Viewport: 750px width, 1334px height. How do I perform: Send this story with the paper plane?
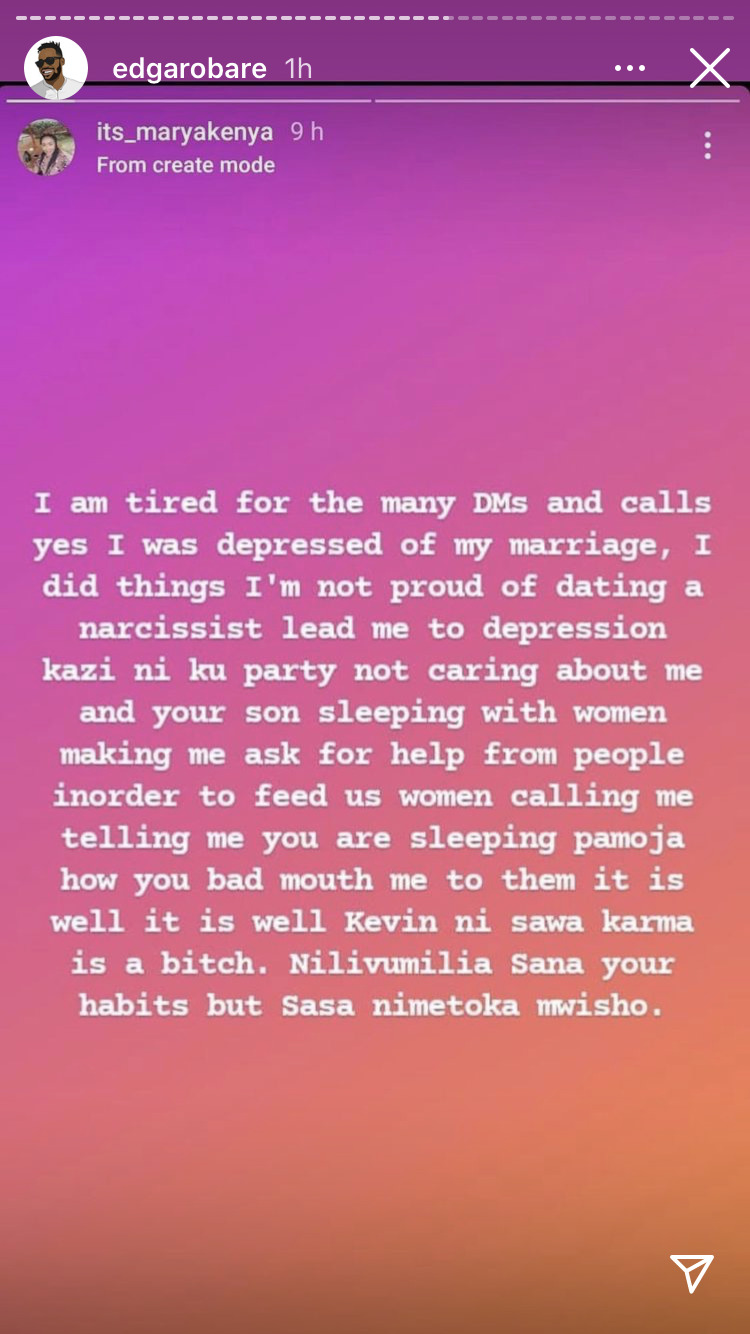[692, 1274]
